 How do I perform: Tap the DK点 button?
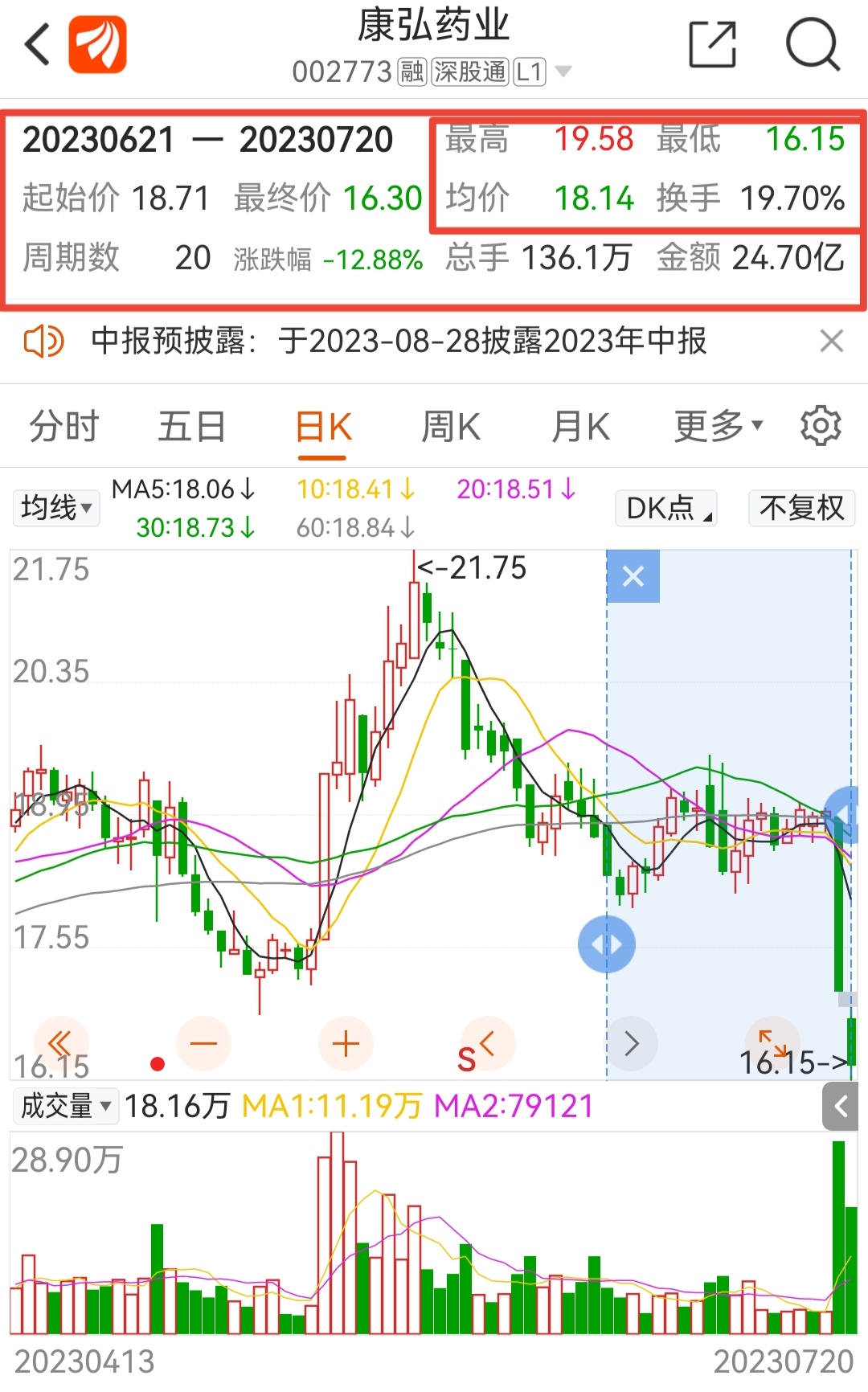666,508
